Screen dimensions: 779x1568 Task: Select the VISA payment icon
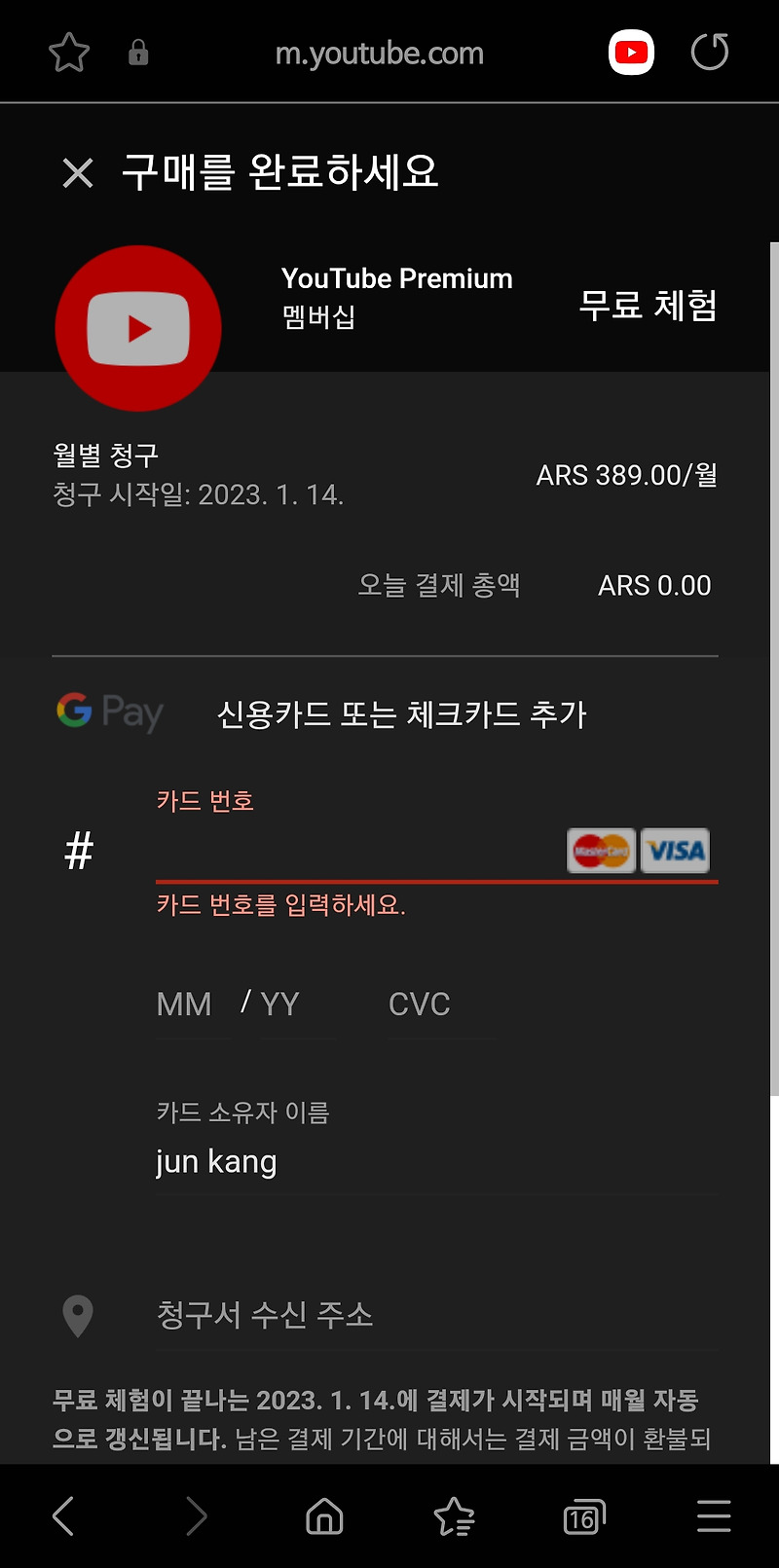pyautogui.click(x=675, y=850)
